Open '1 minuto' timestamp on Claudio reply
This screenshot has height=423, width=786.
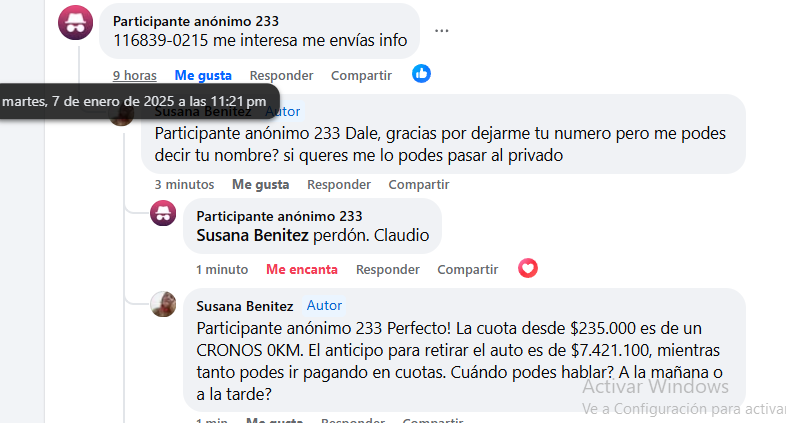[222, 269]
